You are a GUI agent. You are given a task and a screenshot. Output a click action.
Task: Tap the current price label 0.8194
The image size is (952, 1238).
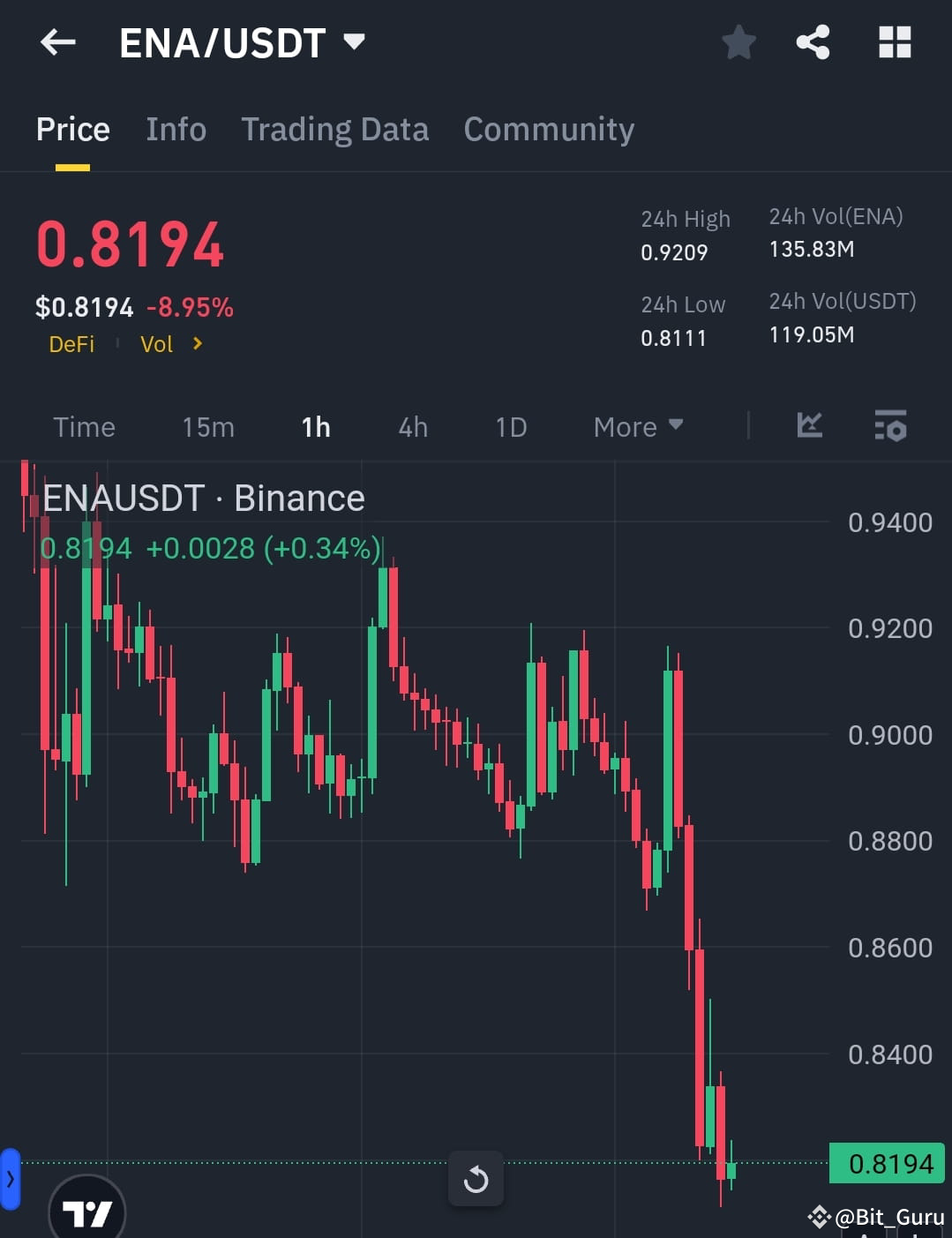(887, 1163)
